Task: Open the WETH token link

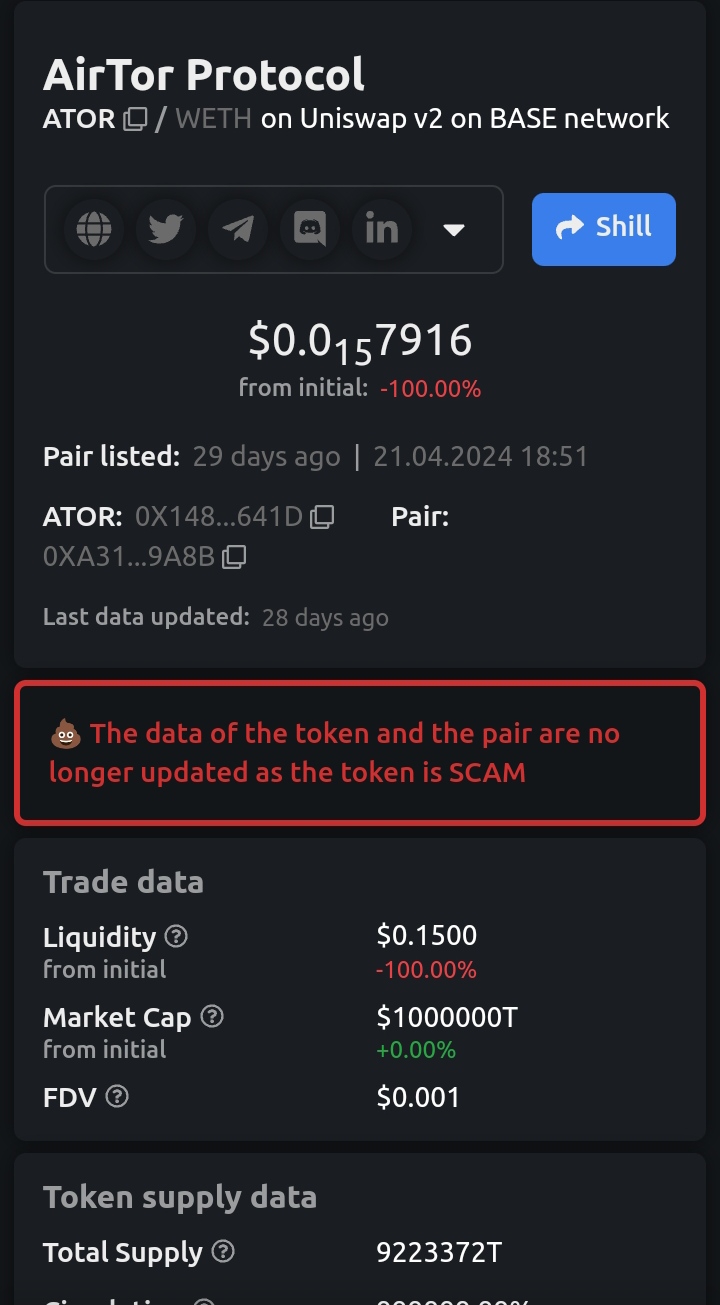Action: coord(213,119)
